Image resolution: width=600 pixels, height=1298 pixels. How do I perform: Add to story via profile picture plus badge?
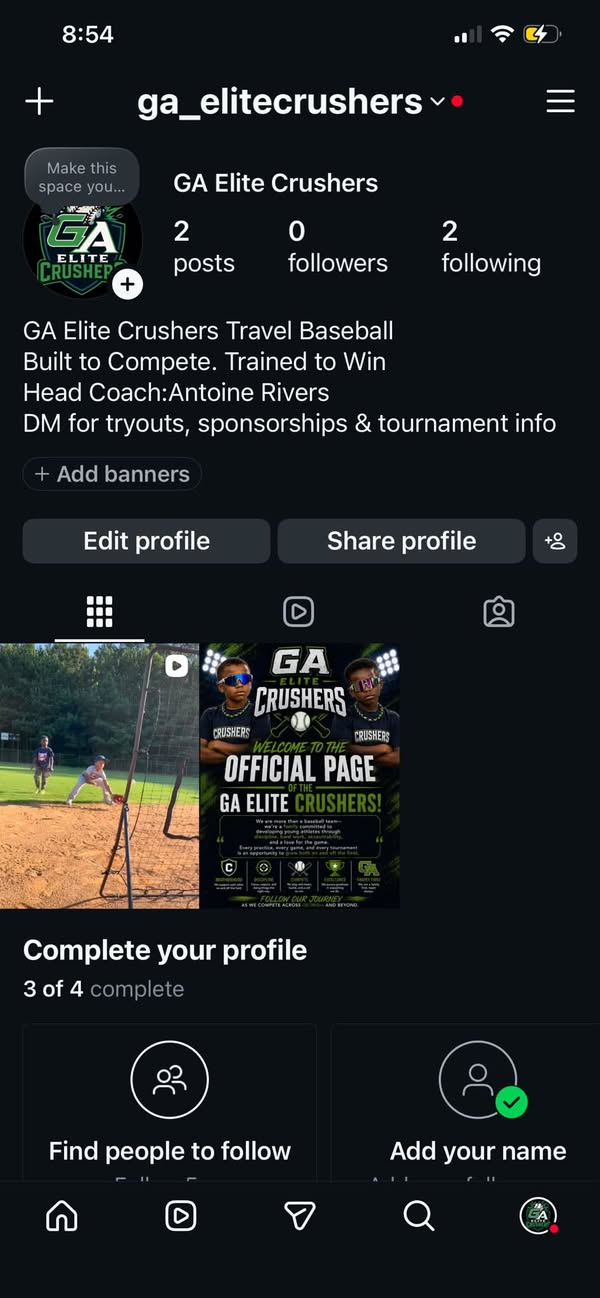(127, 284)
